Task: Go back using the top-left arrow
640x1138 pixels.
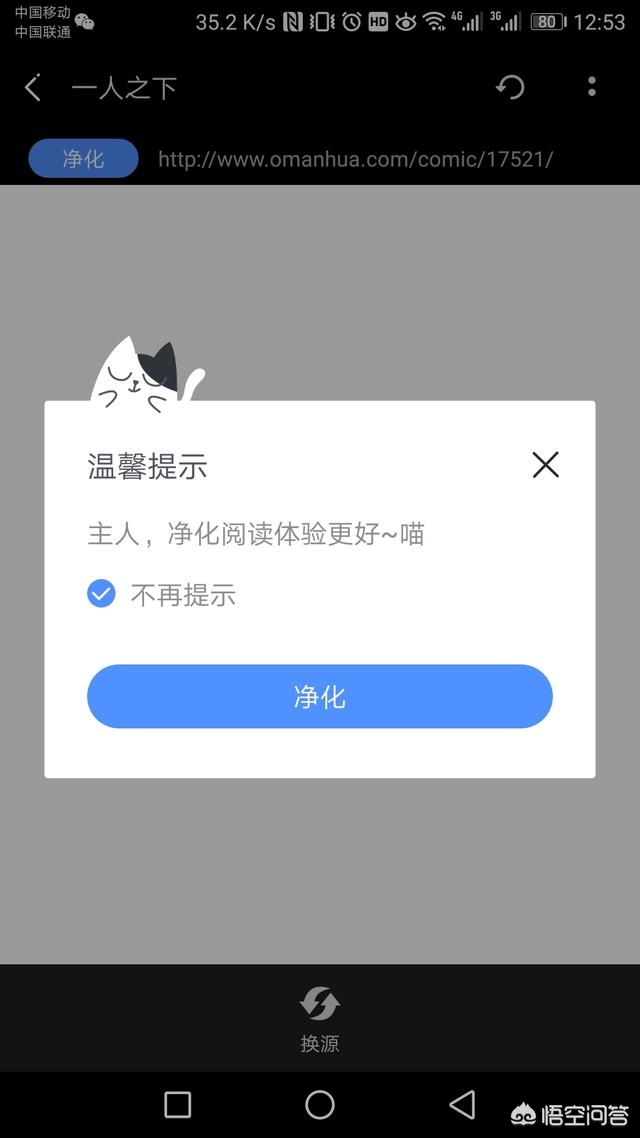Action: (33, 88)
